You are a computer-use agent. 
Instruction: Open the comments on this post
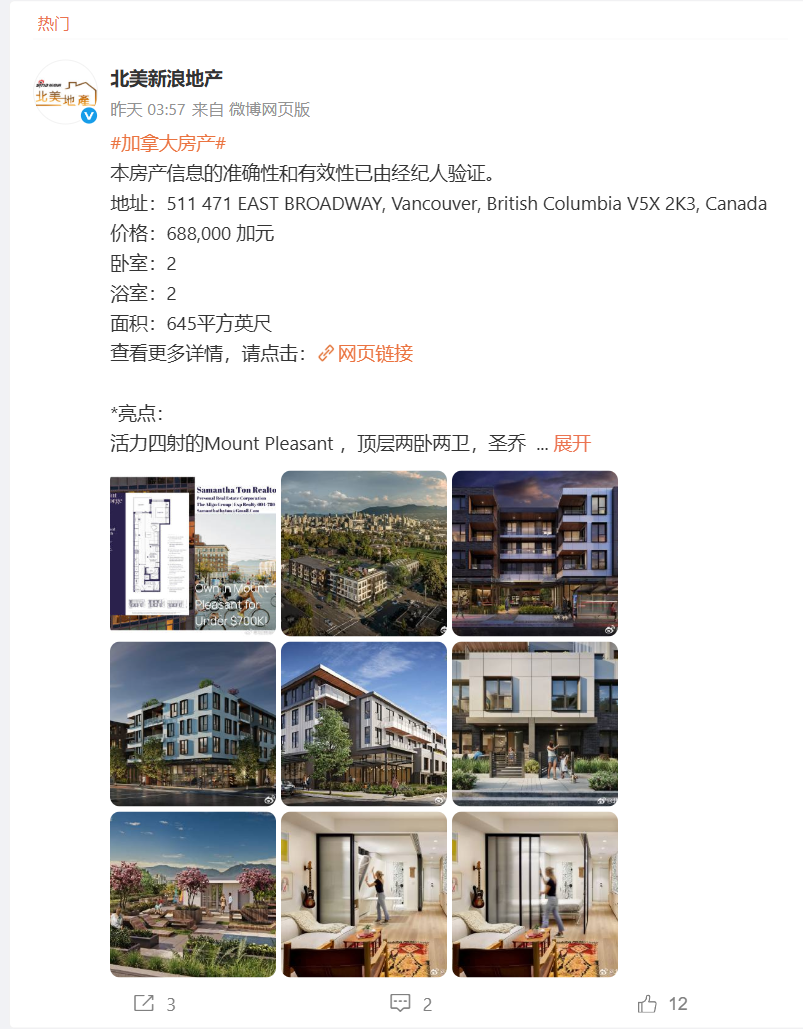[x=411, y=1003]
